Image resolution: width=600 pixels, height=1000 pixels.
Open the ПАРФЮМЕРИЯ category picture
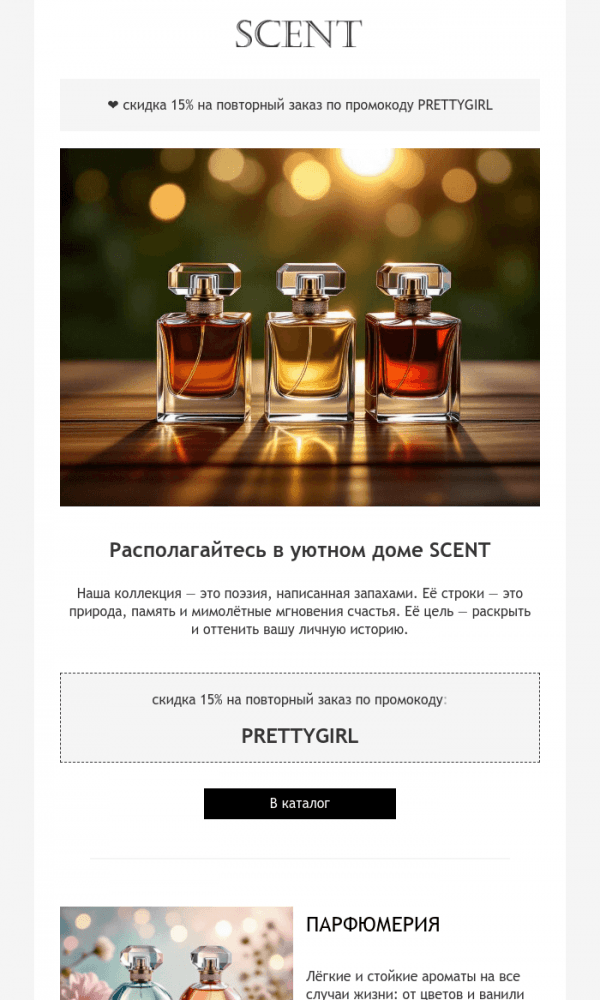coord(168,953)
